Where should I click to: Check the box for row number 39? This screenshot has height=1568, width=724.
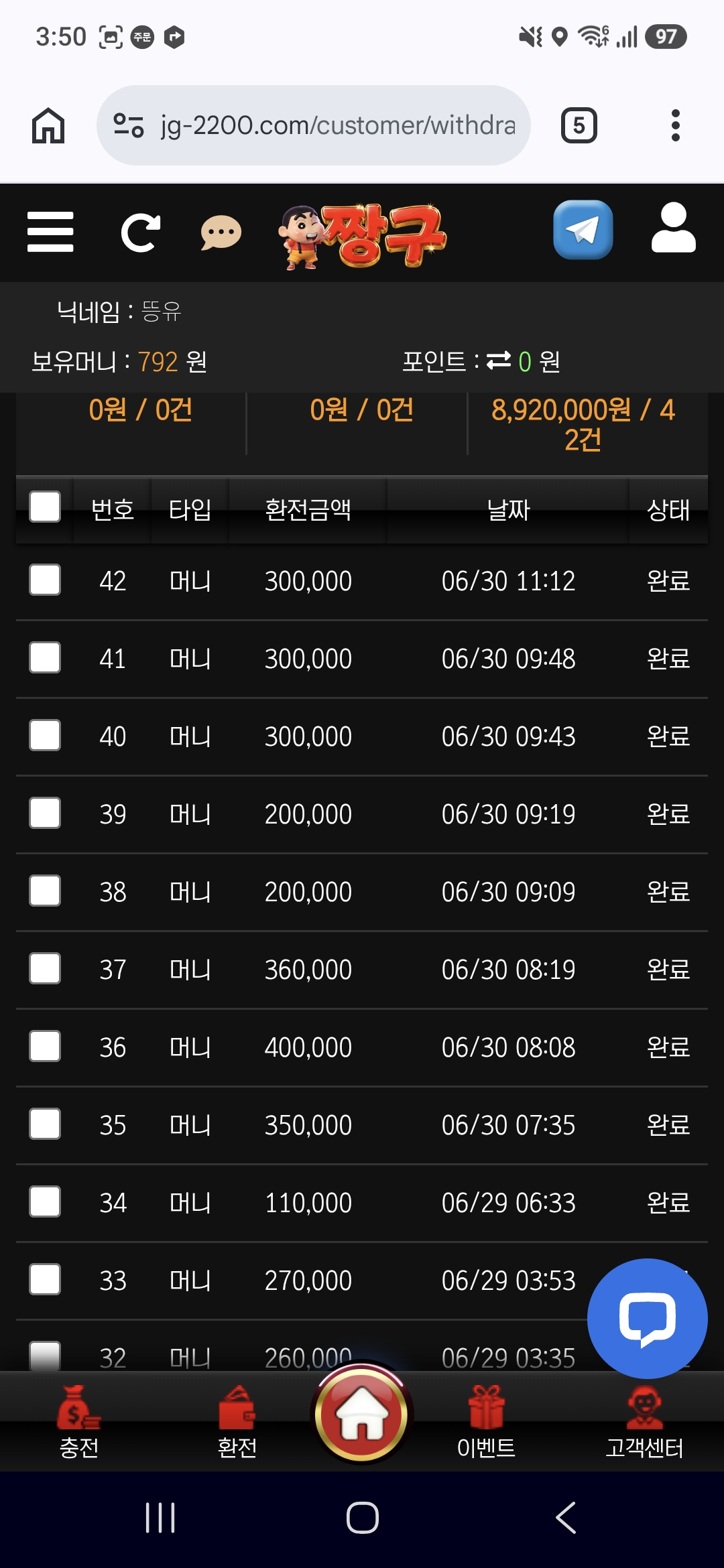point(45,813)
